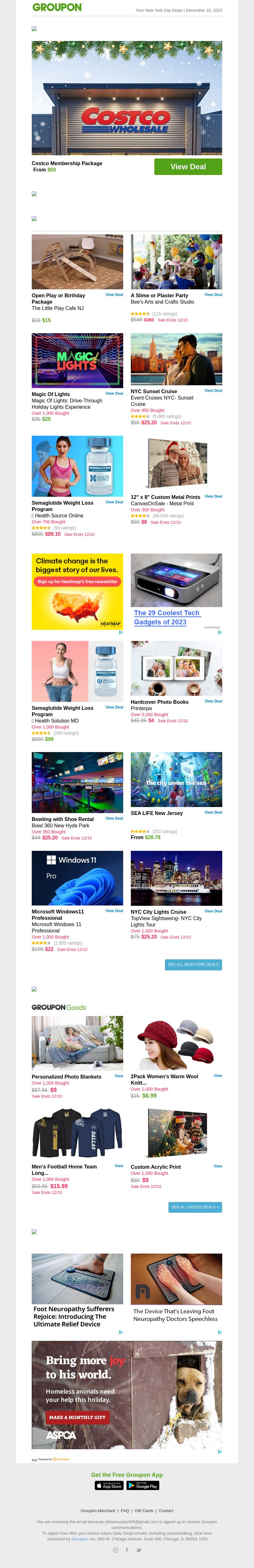The image size is (254, 1568).
Task: Tap See All New-York Deals button
Action: point(193,964)
